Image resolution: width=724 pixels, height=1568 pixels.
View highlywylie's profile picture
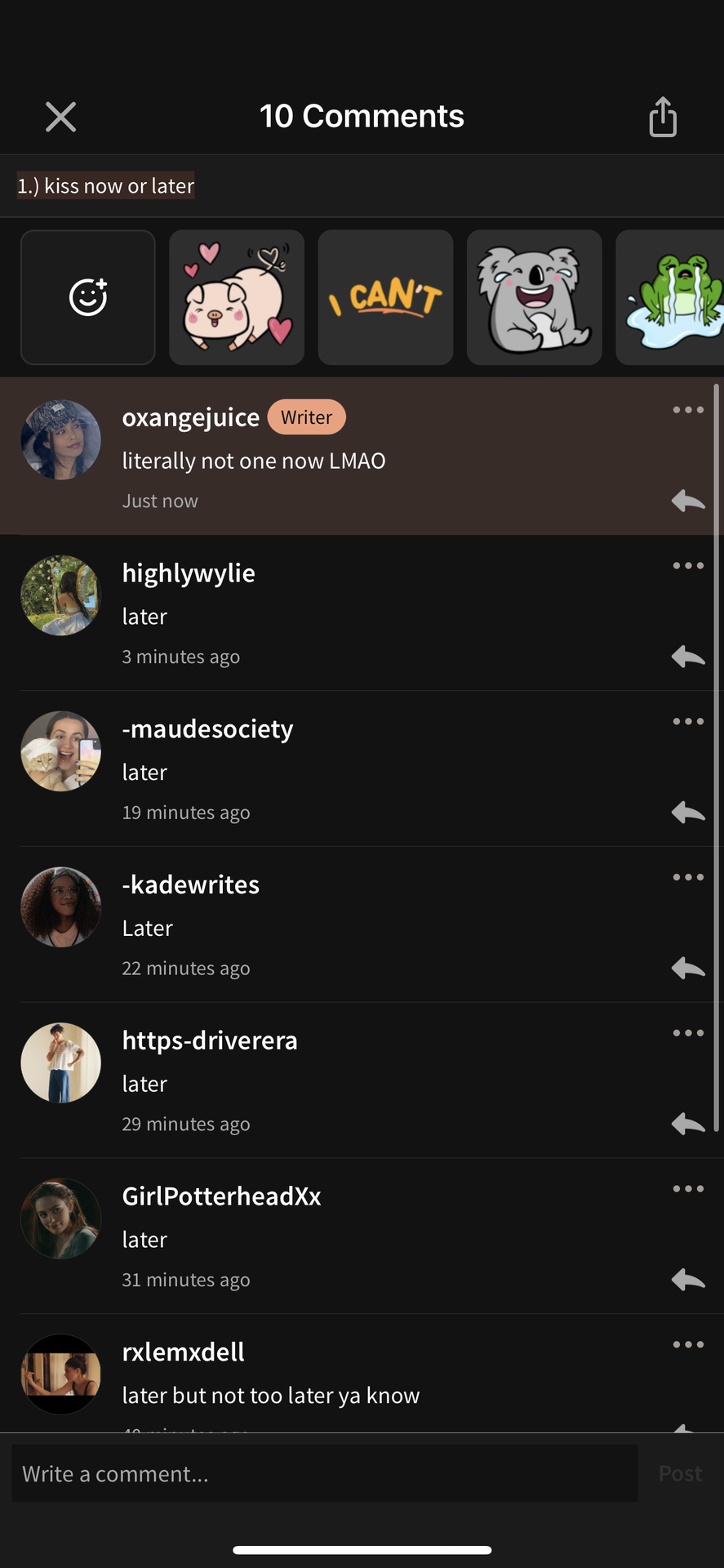tap(61, 595)
